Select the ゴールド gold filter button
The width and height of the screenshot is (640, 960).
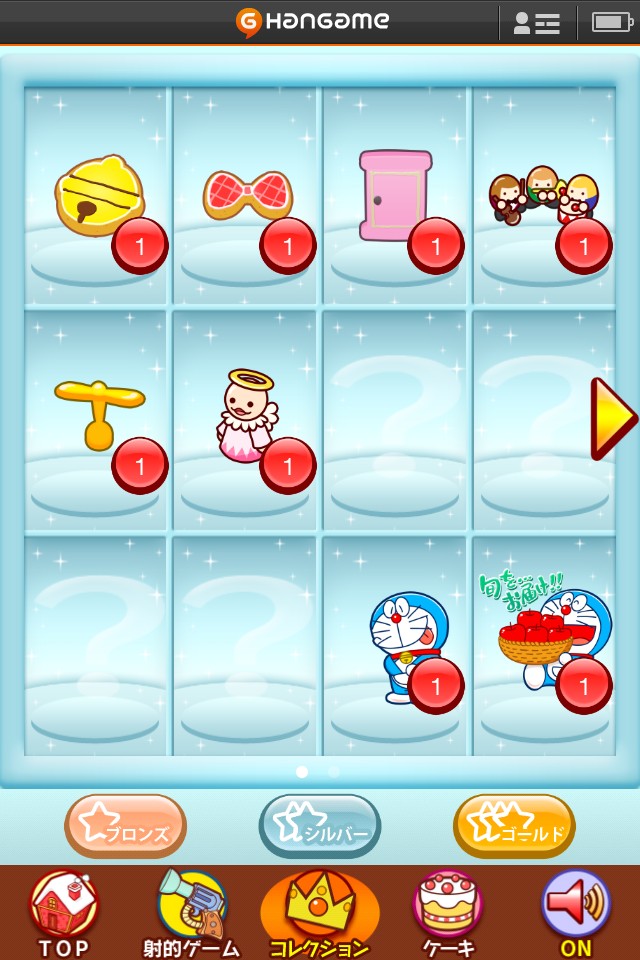pos(514,826)
